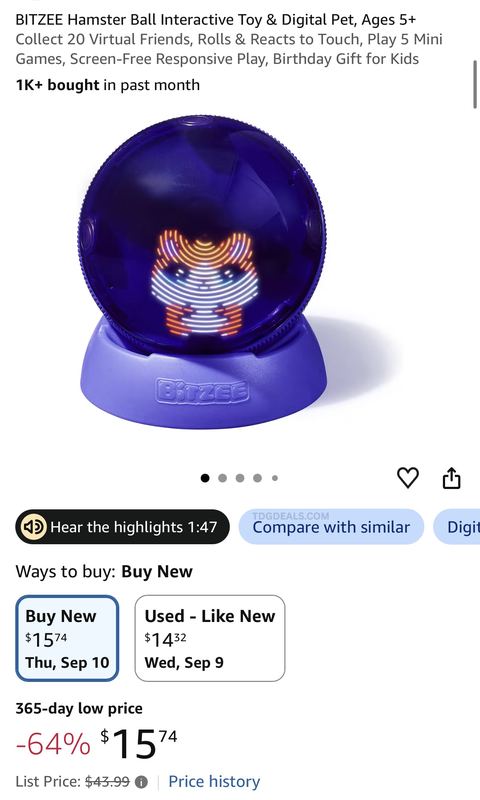
Task: Select the Buy New option
Action: click(67, 638)
